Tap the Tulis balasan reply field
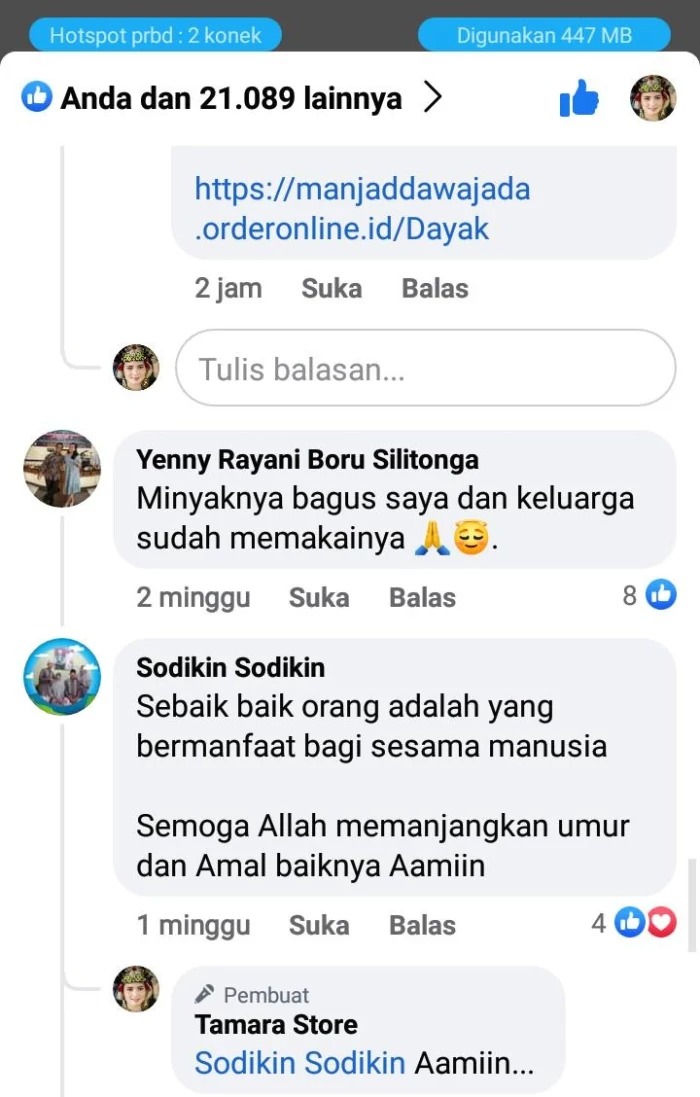Image resolution: width=700 pixels, height=1097 pixels. coord(426,369)
